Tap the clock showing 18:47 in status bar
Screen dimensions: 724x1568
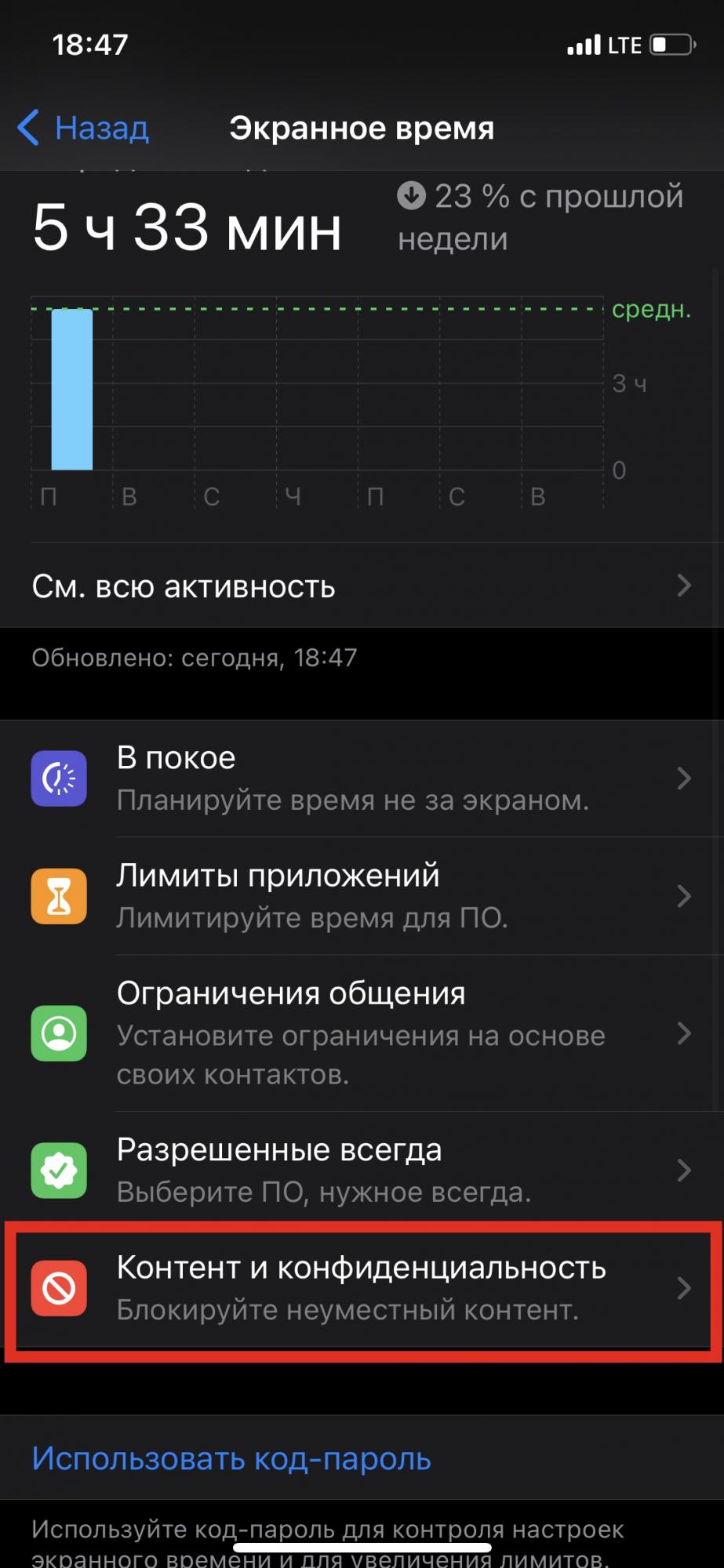tap(89, 45)
